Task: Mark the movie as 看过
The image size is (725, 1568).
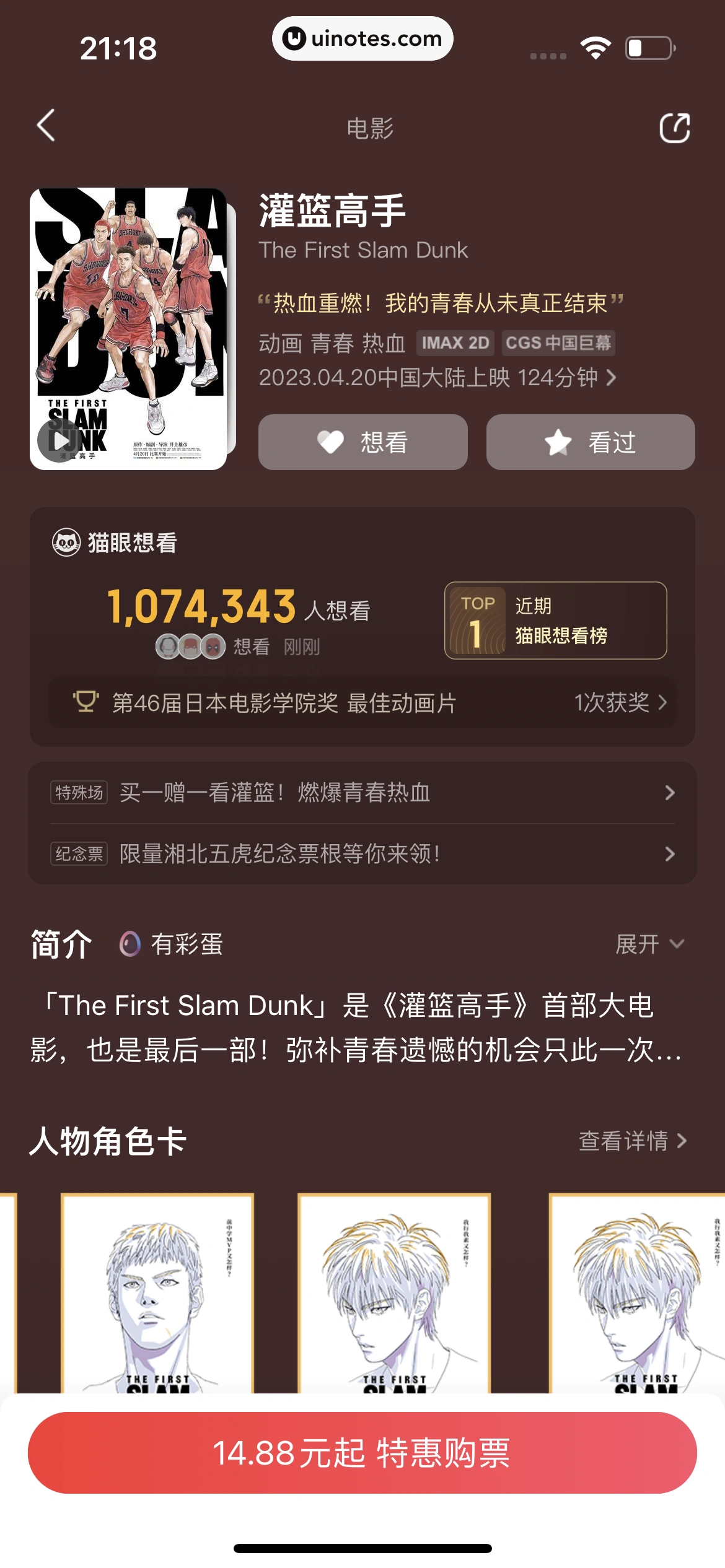Action: pyautogui.click(x=590, y=441)
